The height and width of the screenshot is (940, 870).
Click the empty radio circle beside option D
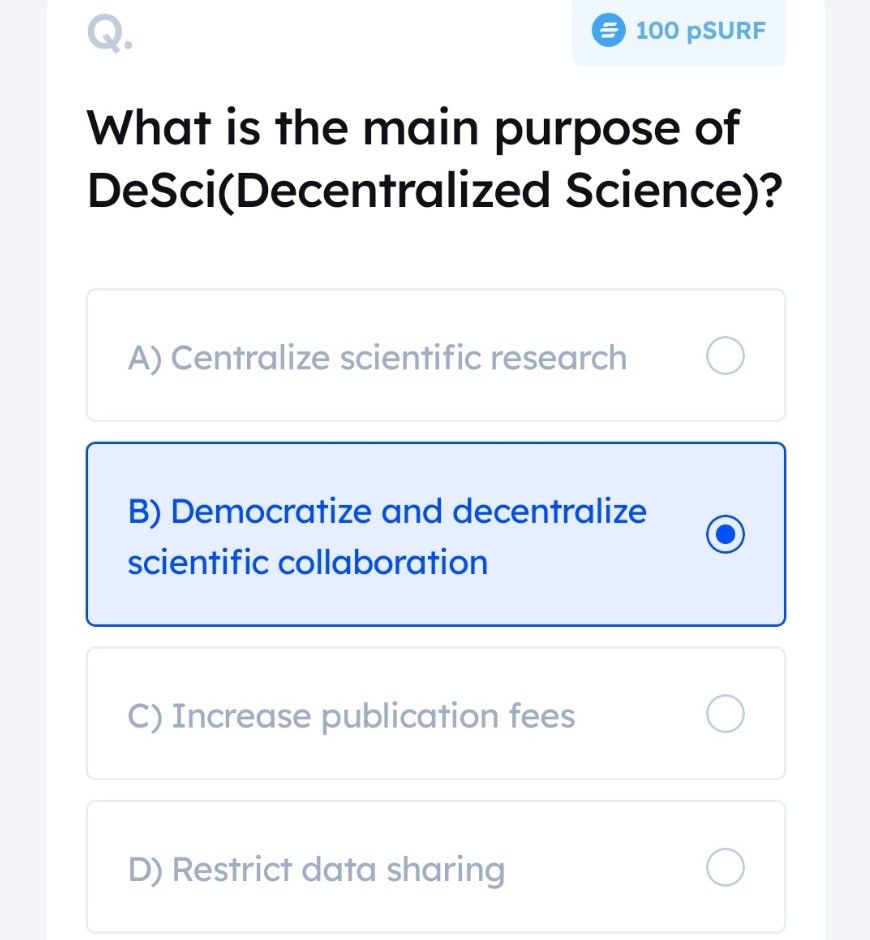(x=726, y=868)
